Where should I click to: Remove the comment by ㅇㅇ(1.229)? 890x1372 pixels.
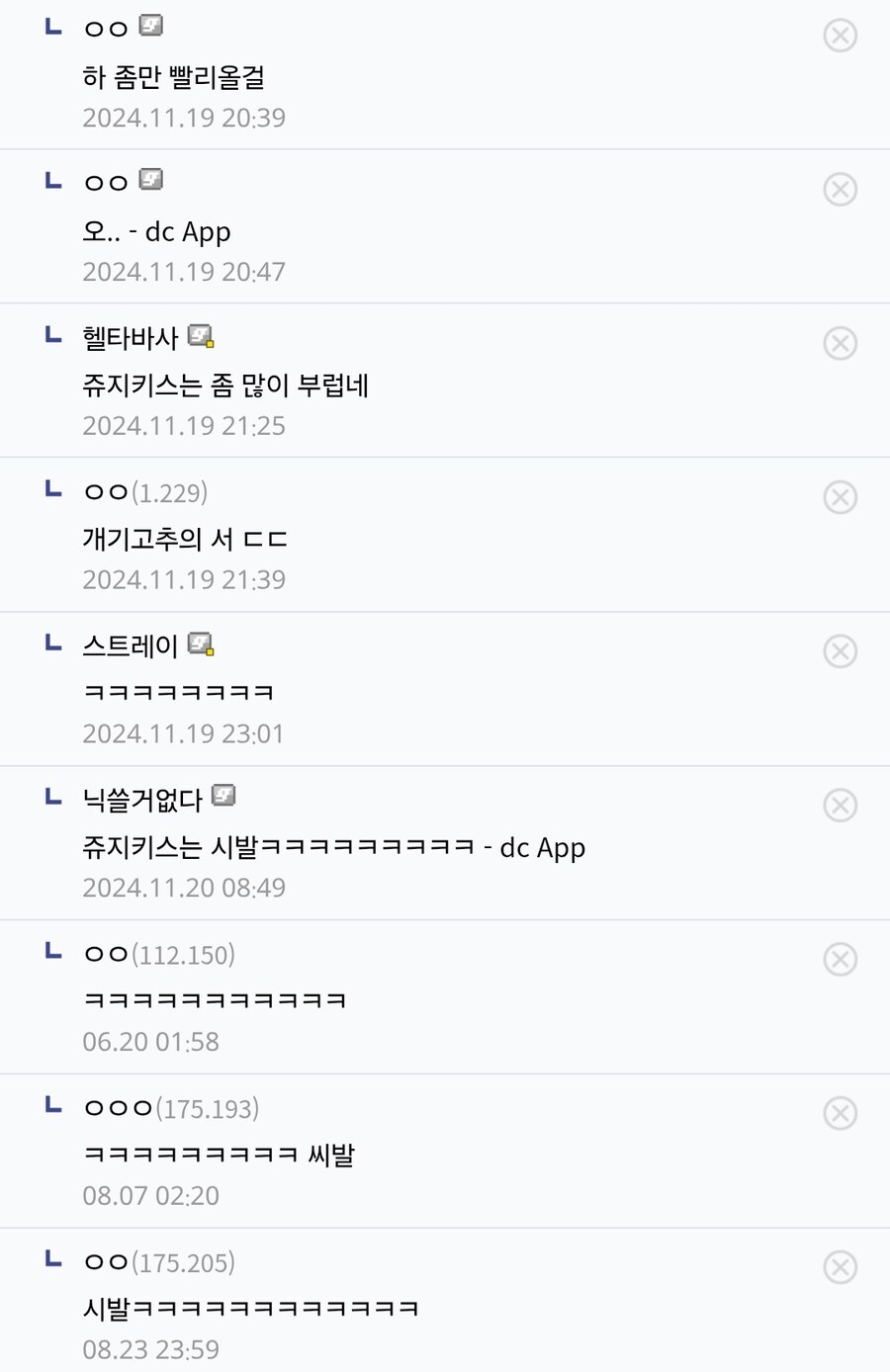840,497
